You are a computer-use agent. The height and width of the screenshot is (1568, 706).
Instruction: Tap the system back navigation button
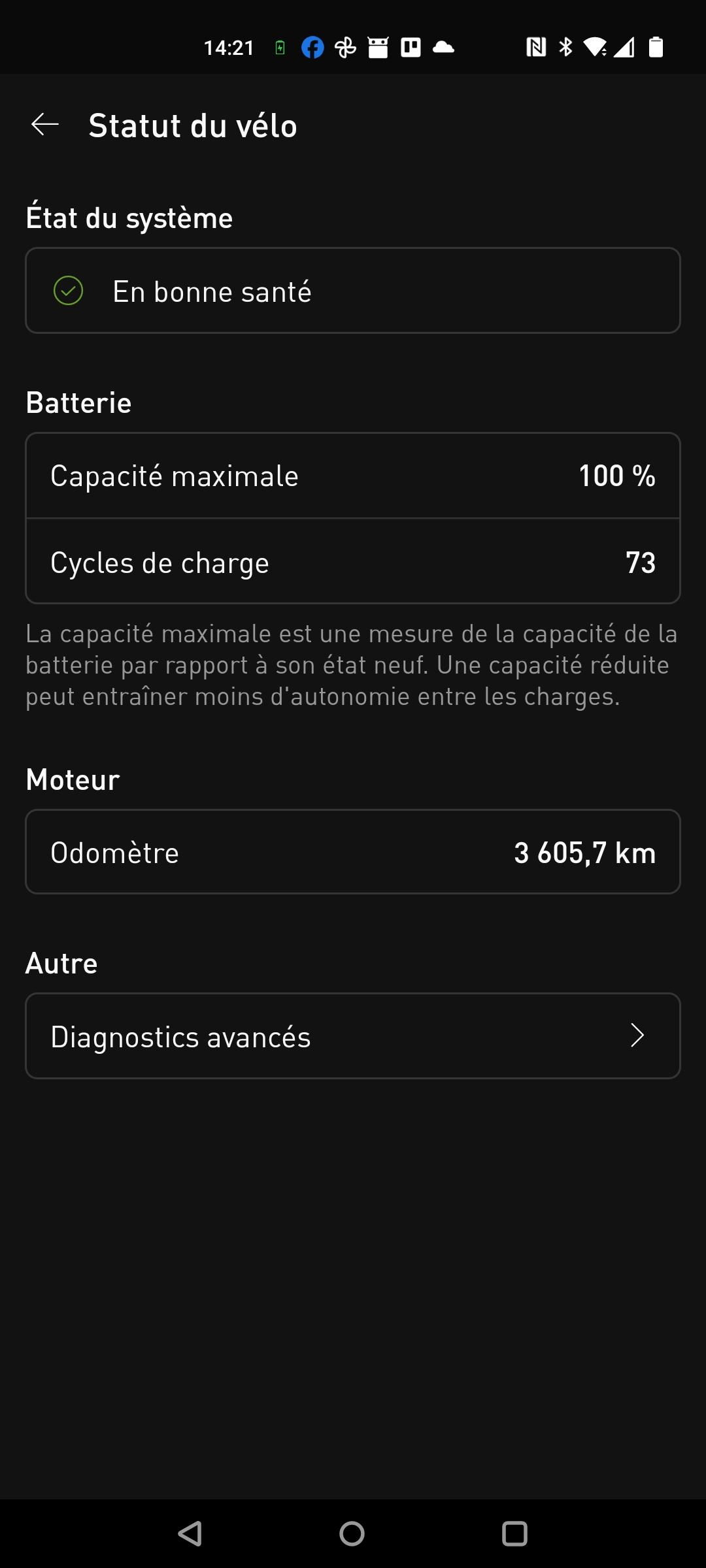tap(190, 1533)
